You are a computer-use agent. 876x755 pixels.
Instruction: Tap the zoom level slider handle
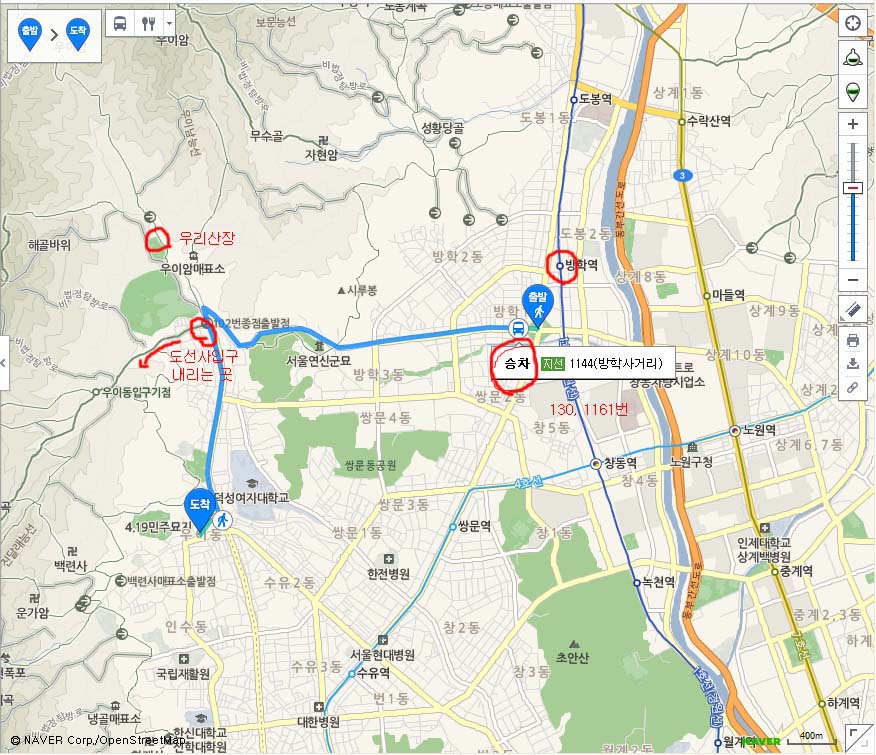(x=853, y=188)
